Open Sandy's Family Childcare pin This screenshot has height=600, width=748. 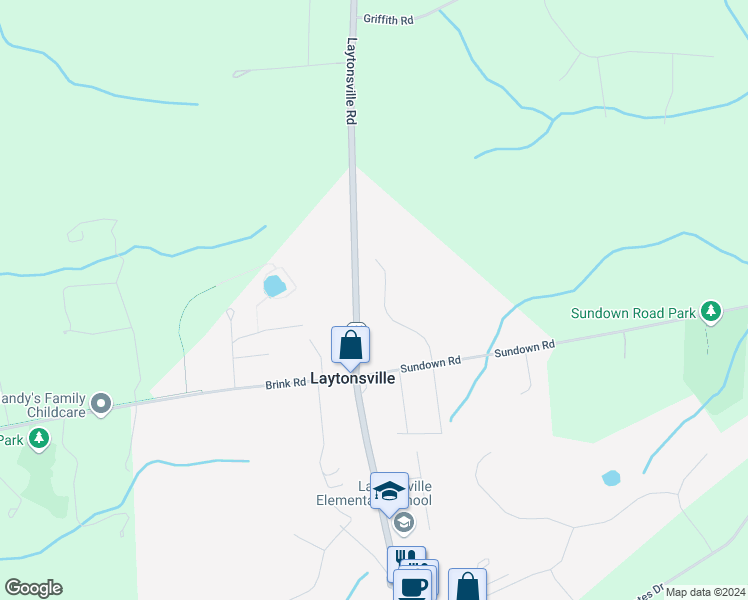100,404
